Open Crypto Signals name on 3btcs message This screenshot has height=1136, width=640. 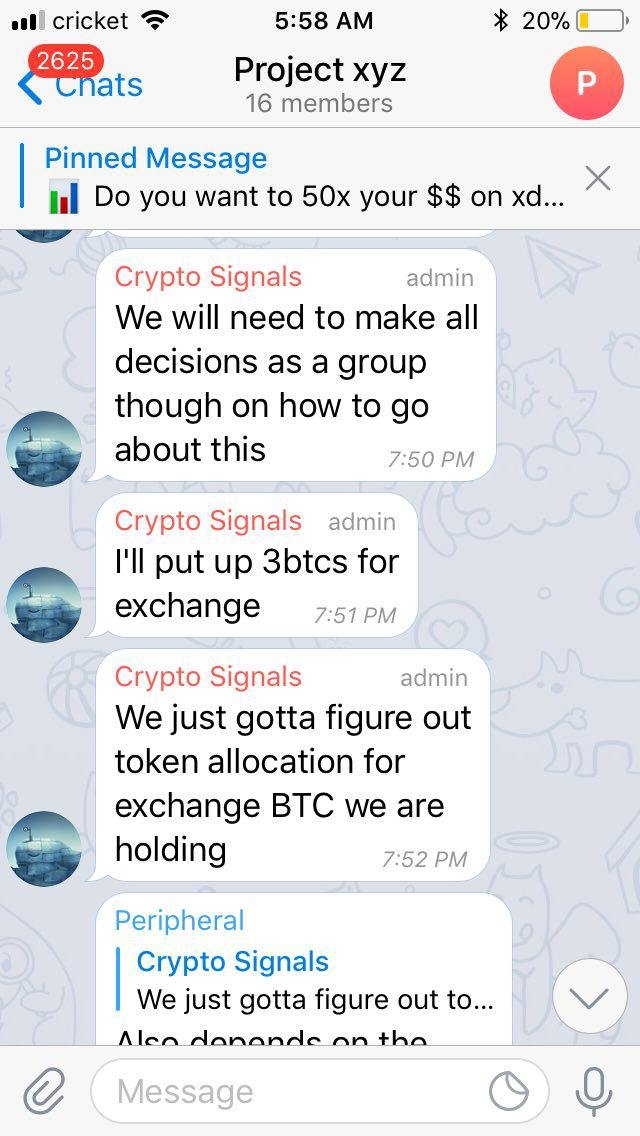pos(208,521)
